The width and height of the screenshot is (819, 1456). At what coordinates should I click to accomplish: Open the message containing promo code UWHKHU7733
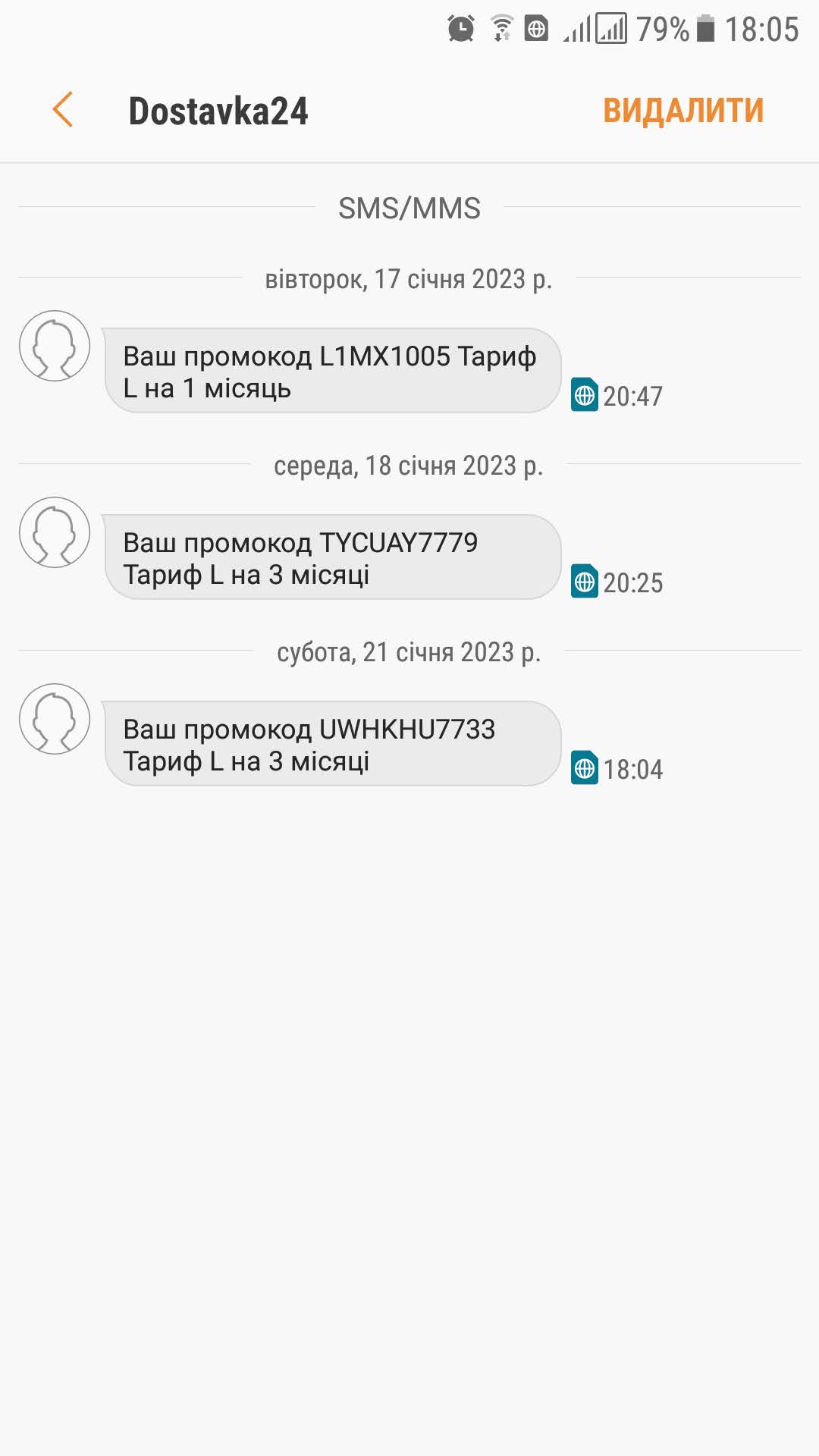[334, 745]
